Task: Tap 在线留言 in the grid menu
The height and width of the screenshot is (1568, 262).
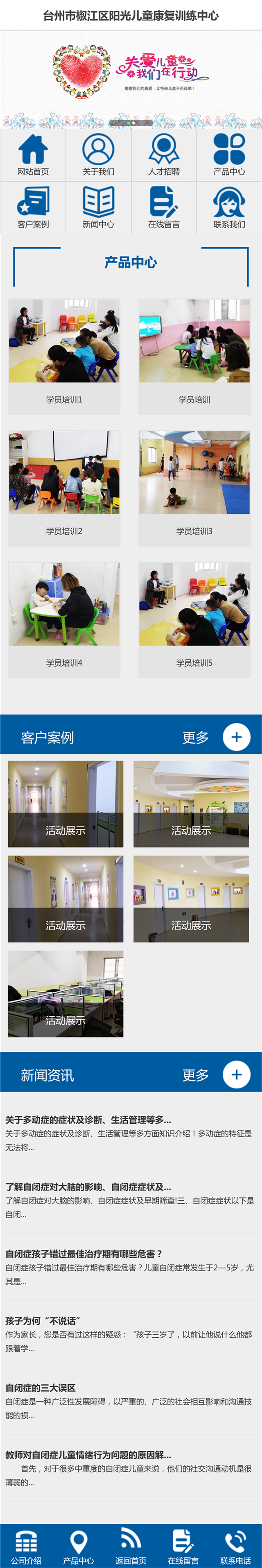Action: (x=163, y=207)
